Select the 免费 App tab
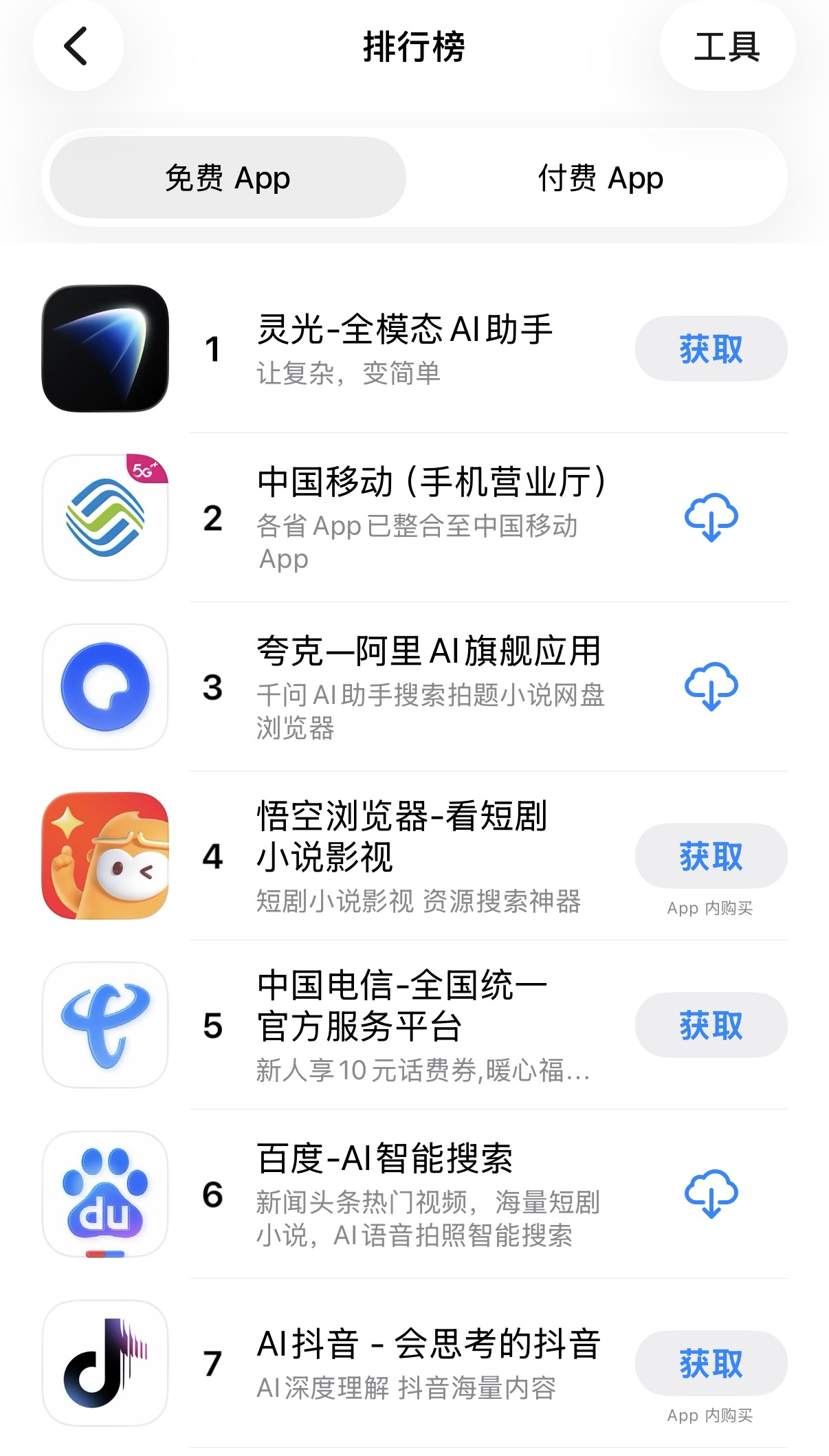Image resolution: width=829 pixels, height=1456 pixels. (x=228, y=178)
